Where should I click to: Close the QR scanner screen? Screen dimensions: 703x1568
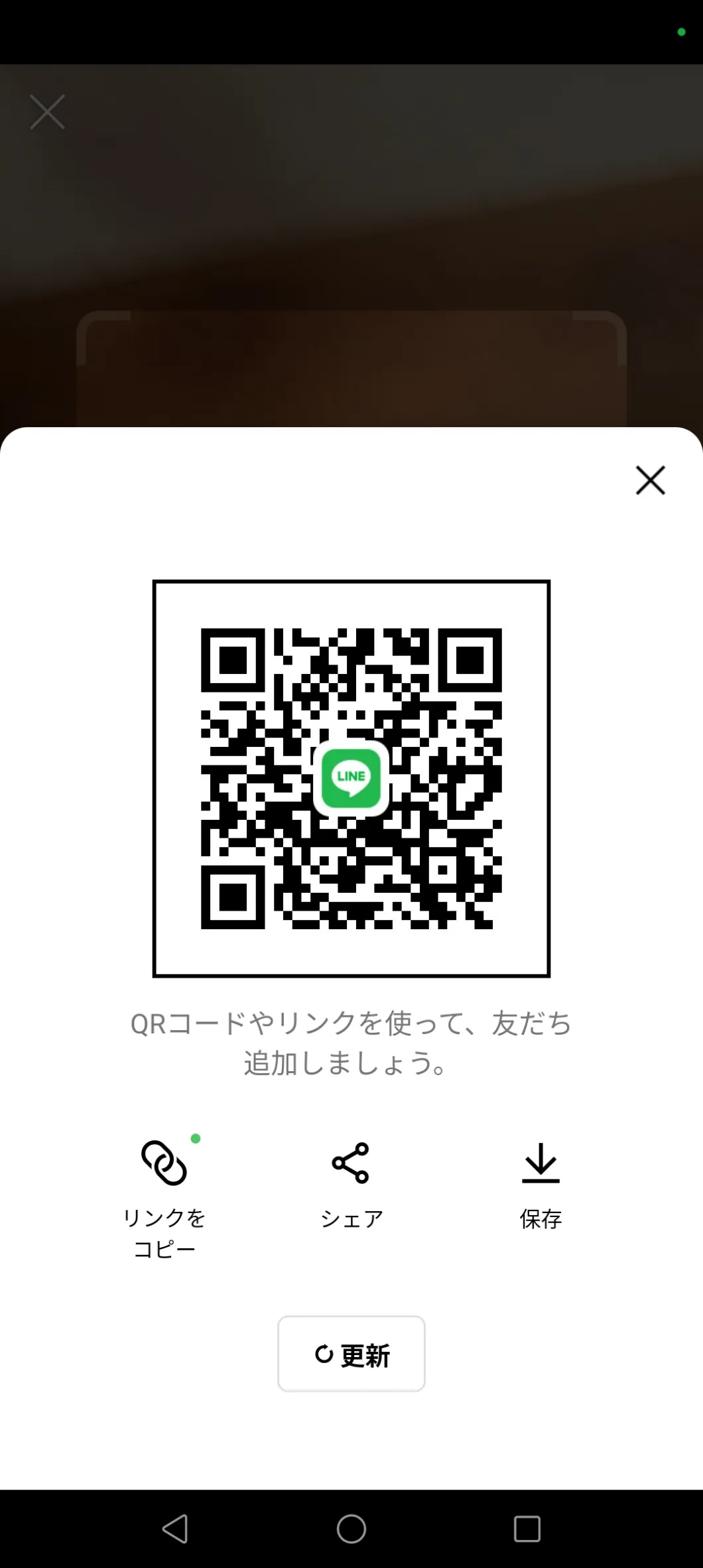click(x=48, y=111)
